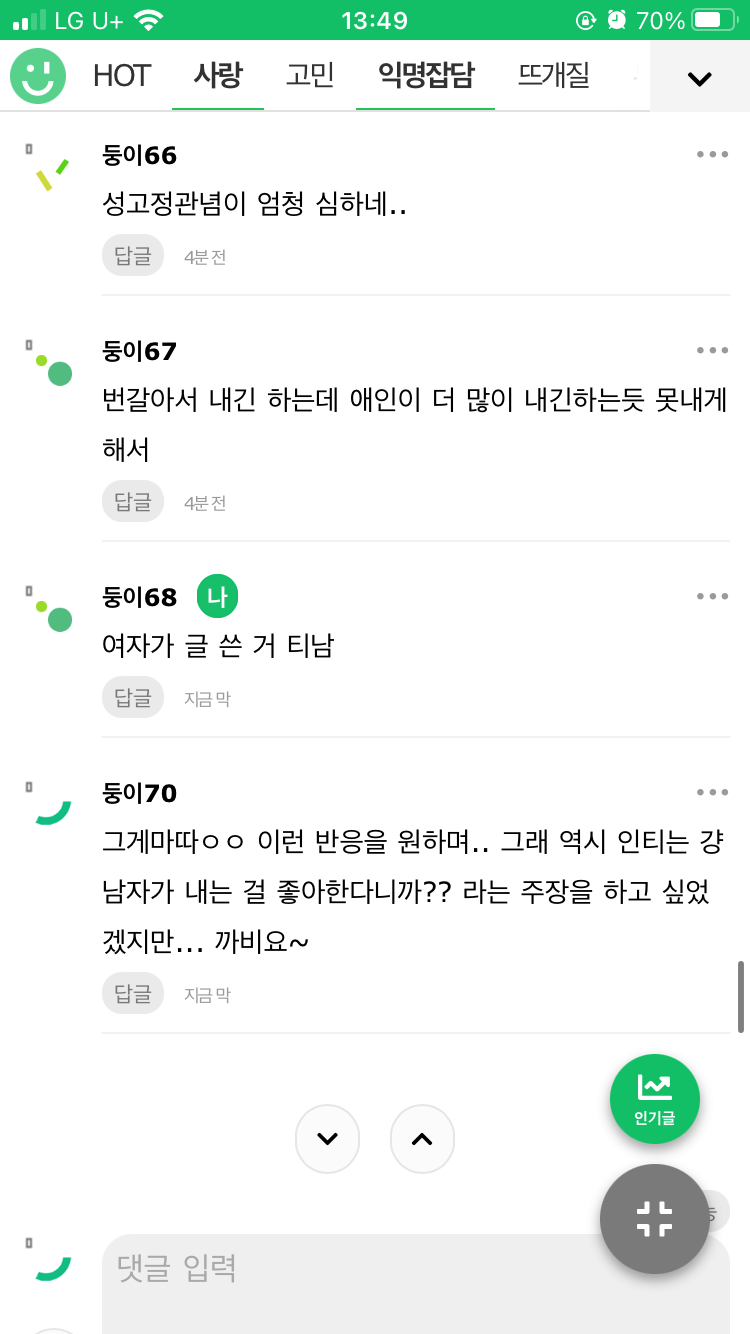The width and height of the screenshot is (750, 1334).
Task: Expand the category dropdown chevron
Action: (x=699, y=78)
